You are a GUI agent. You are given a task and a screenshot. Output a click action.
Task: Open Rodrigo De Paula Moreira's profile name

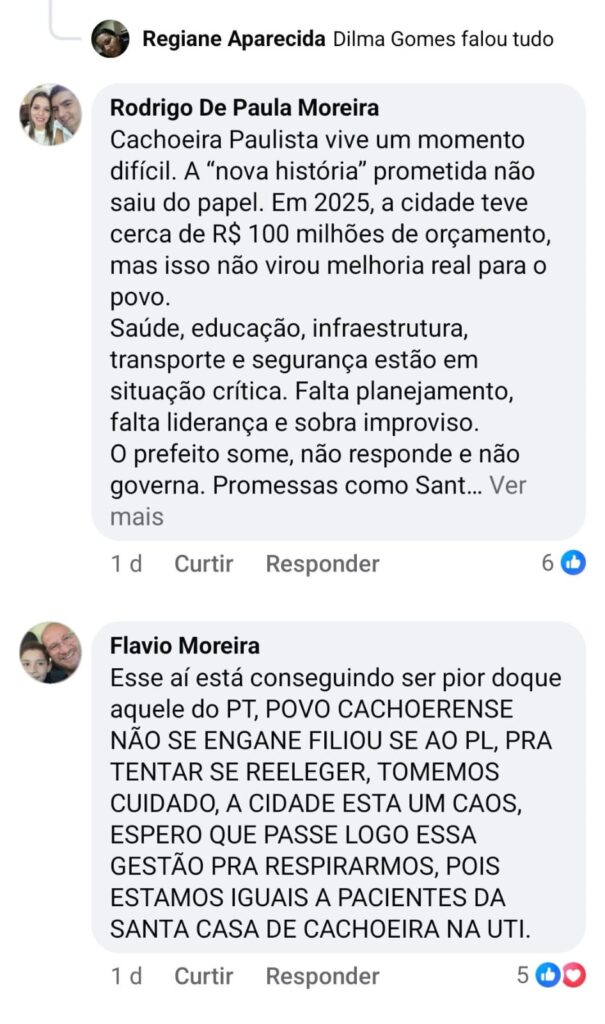[x=244, y=108]
